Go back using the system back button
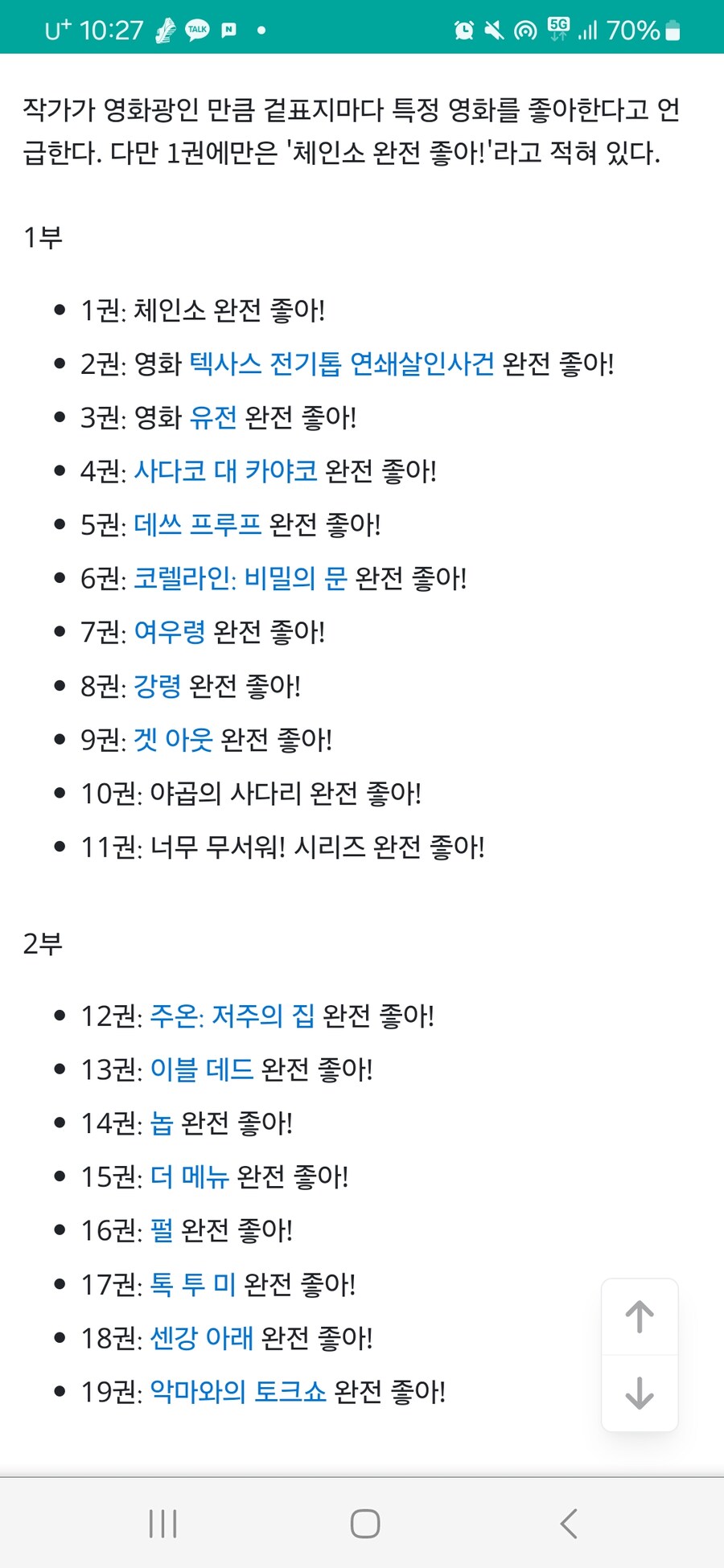 pos(569,1524)
